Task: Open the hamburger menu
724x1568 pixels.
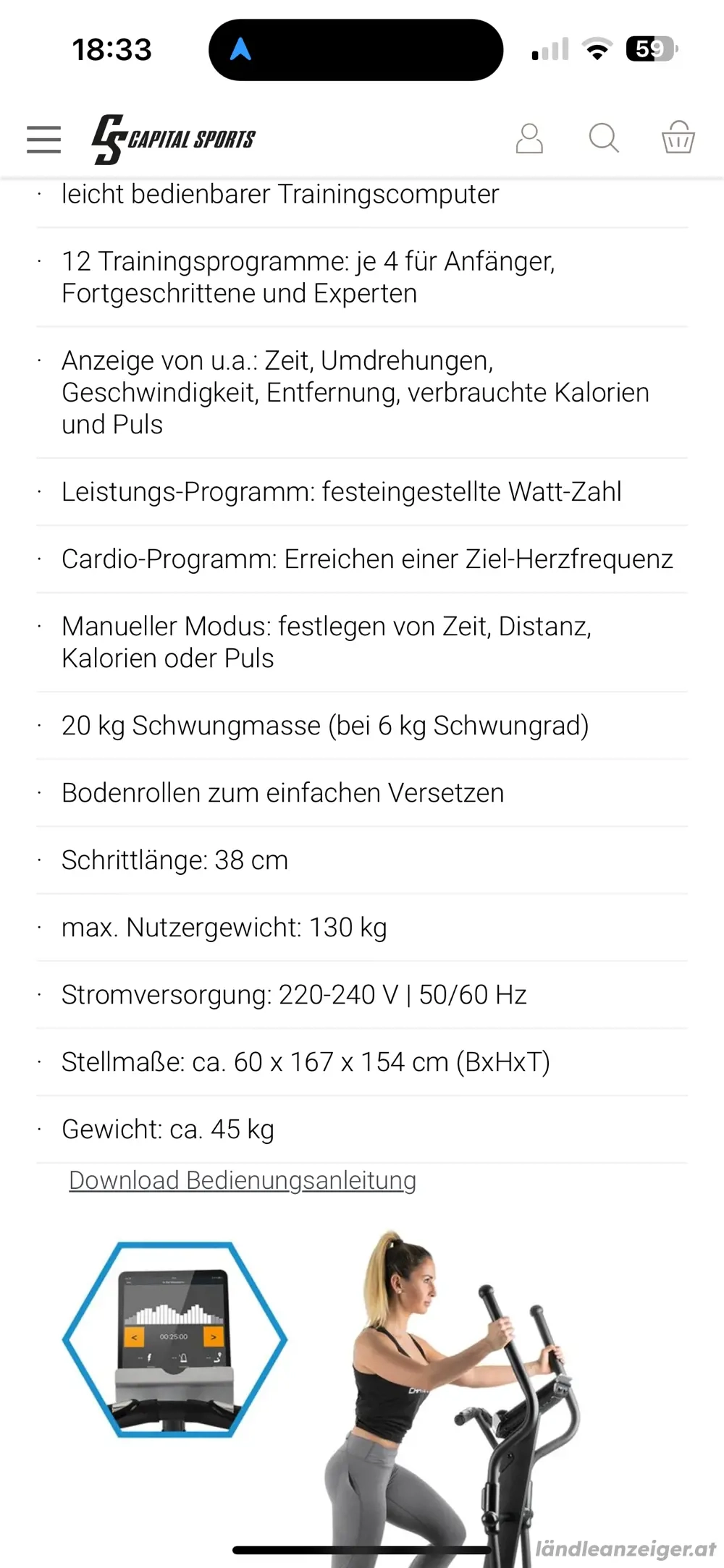Action: click(43, 139)
